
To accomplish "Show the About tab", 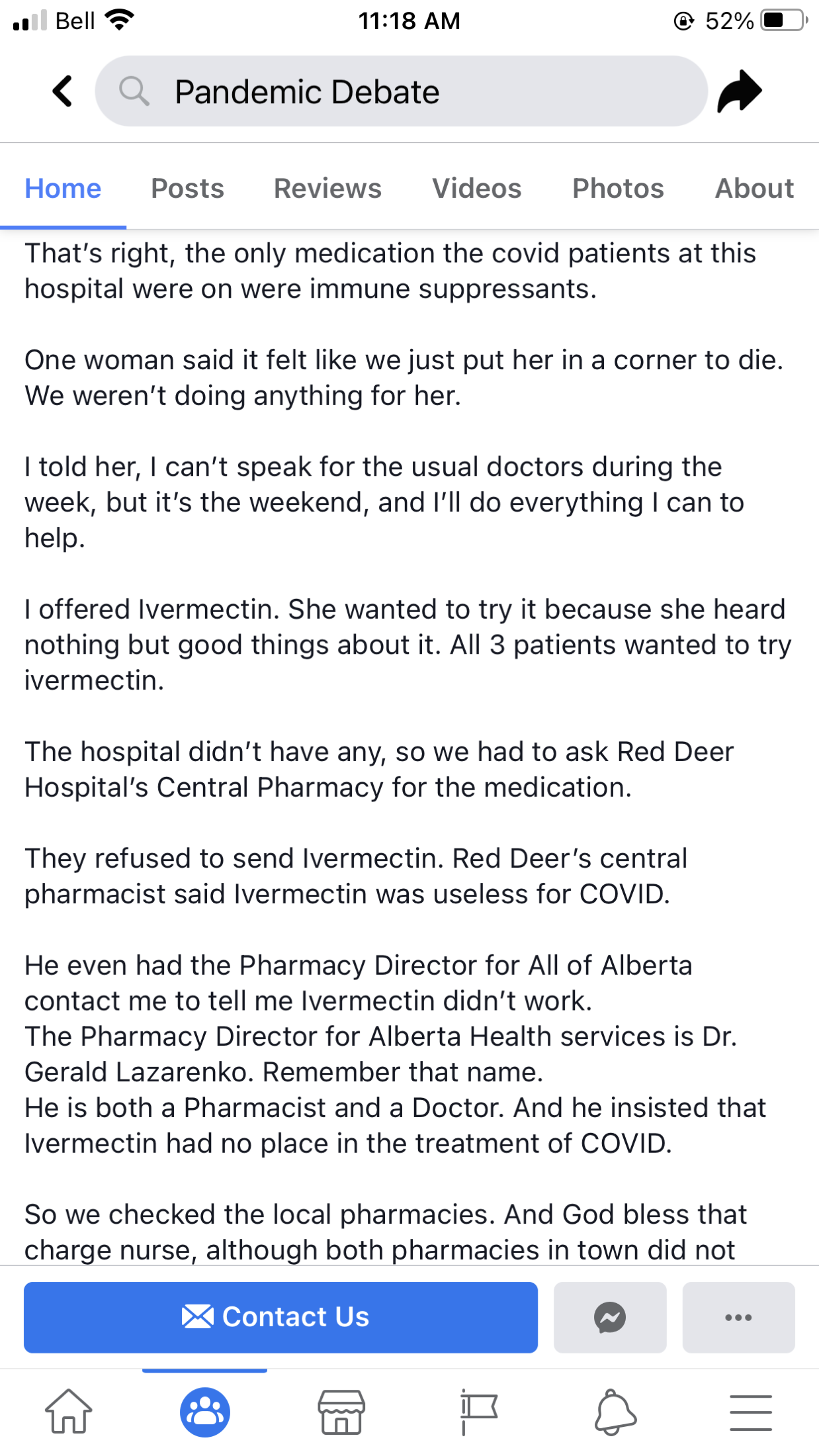I will pos(754,189).
